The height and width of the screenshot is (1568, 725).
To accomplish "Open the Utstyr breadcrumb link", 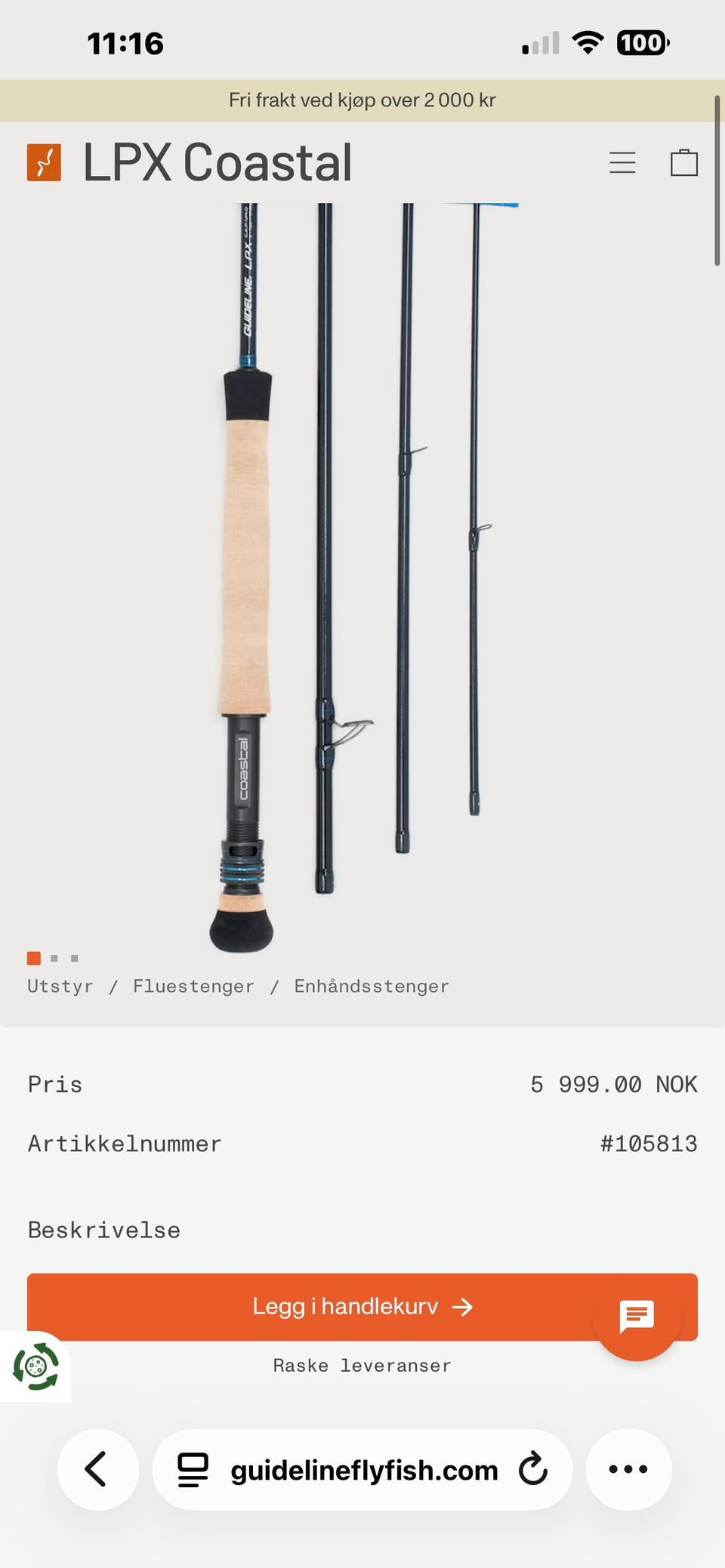I will point(60,986).
